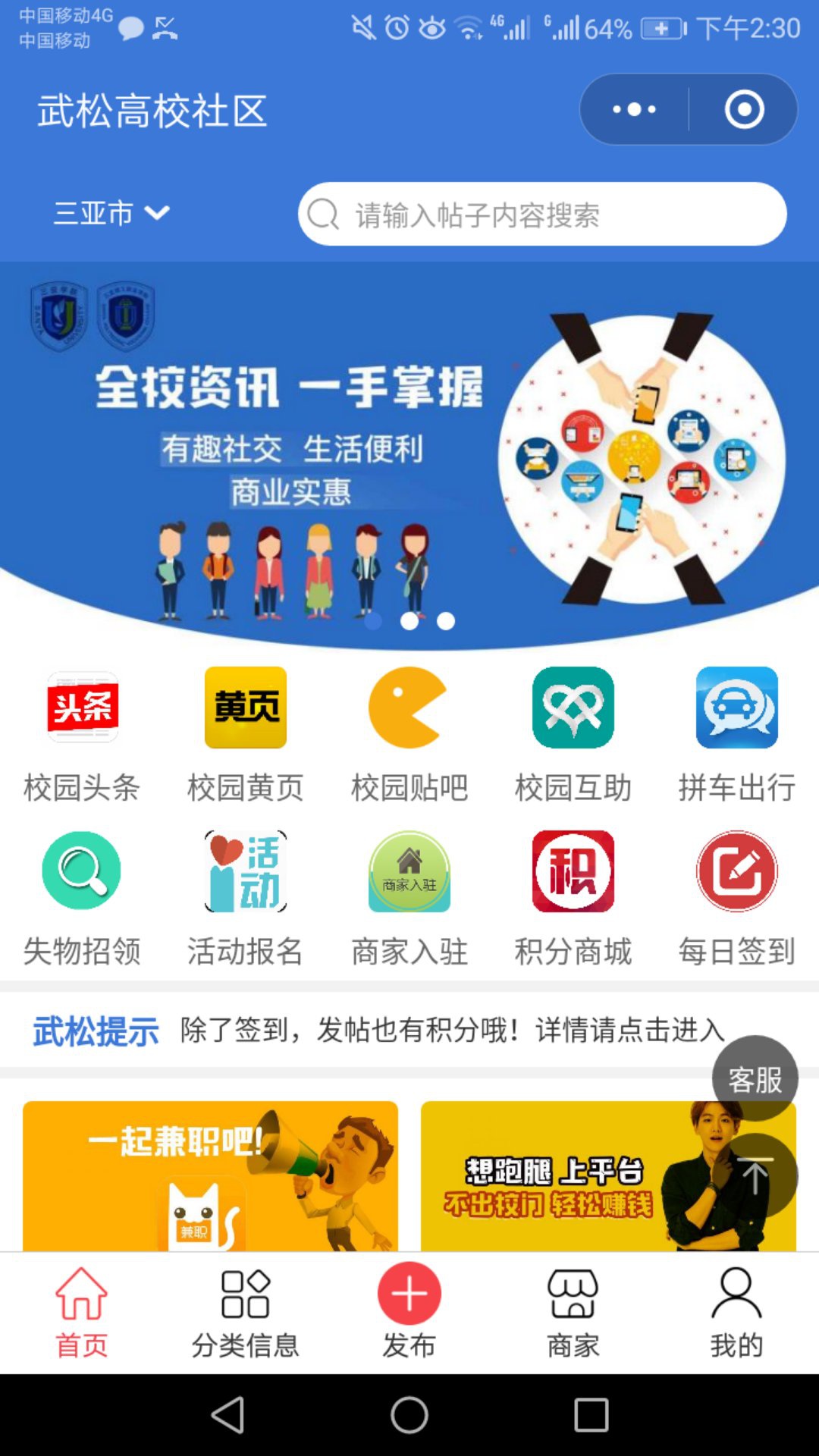819x1456 pixels.
Task: Tap the post content search box
Action: (541, 215)
